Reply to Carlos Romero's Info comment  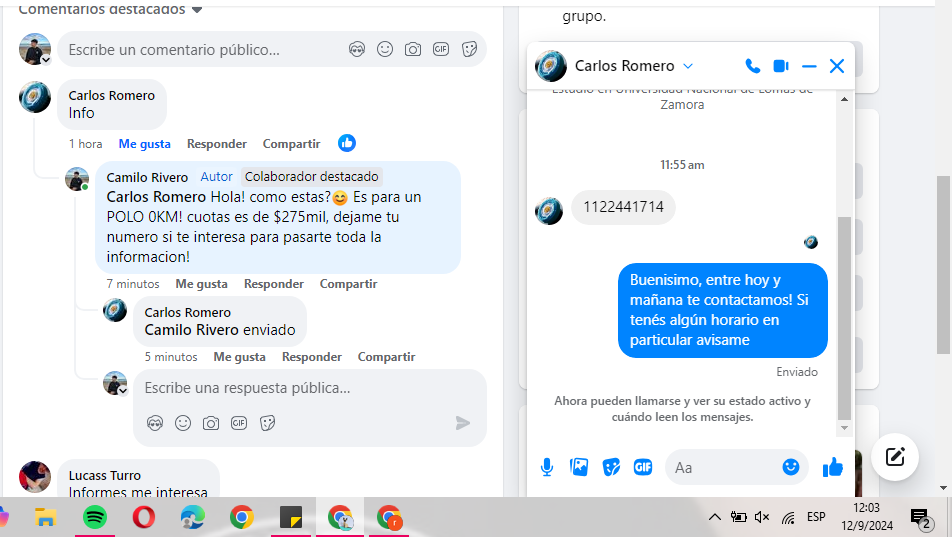point(216,144)
